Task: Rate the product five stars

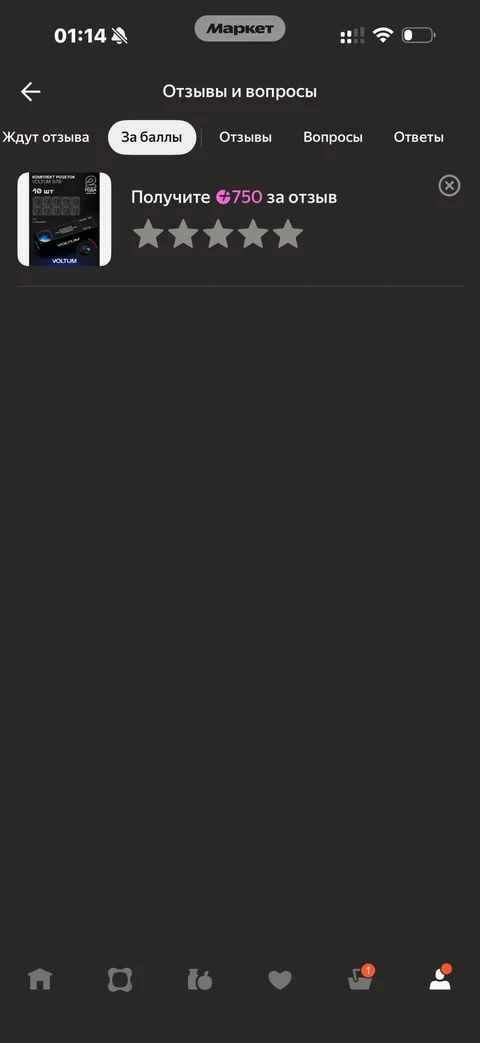Action: [x=288, y=235]
